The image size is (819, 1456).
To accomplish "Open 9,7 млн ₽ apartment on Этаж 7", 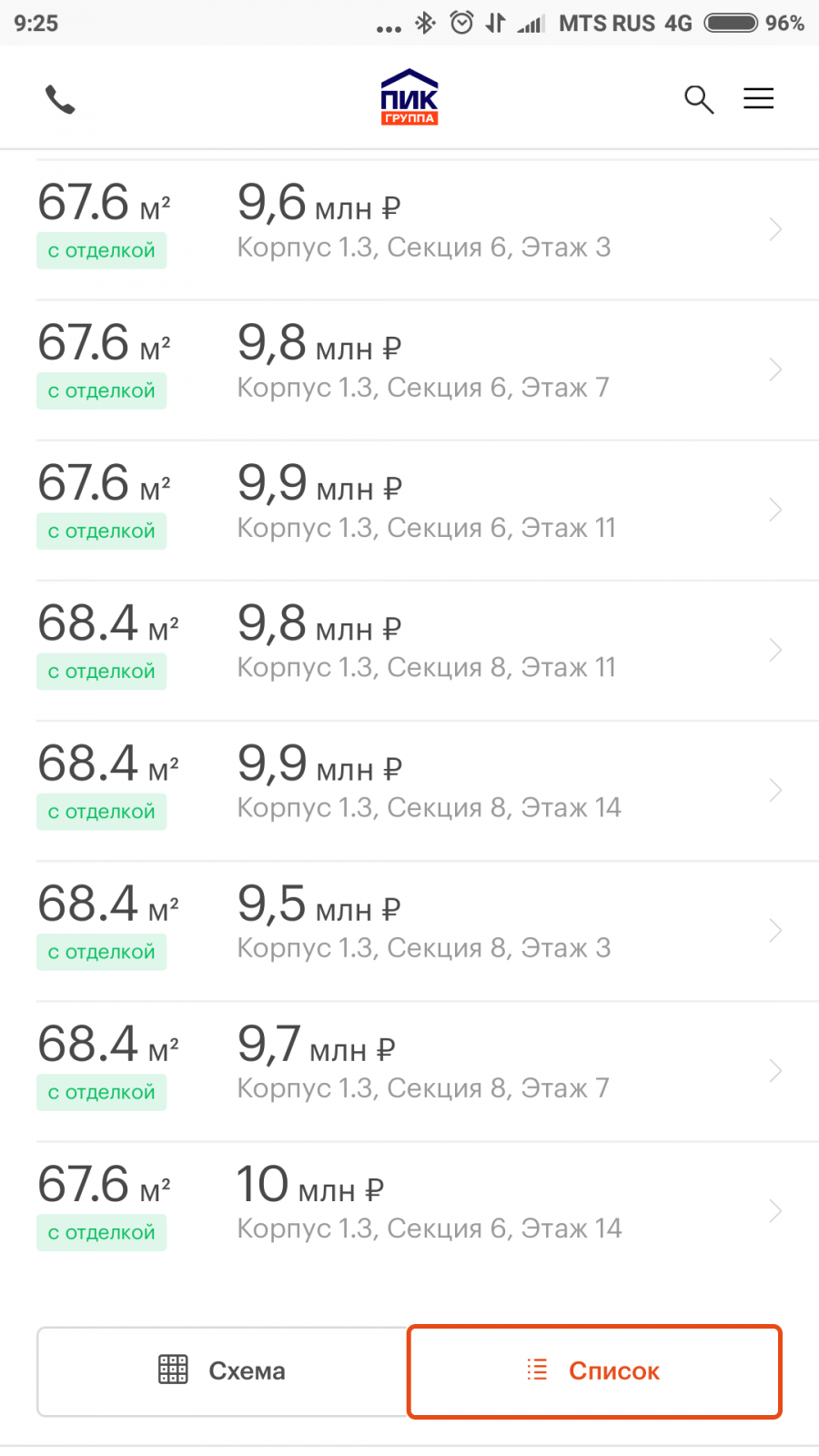I will pos(428,1071).
